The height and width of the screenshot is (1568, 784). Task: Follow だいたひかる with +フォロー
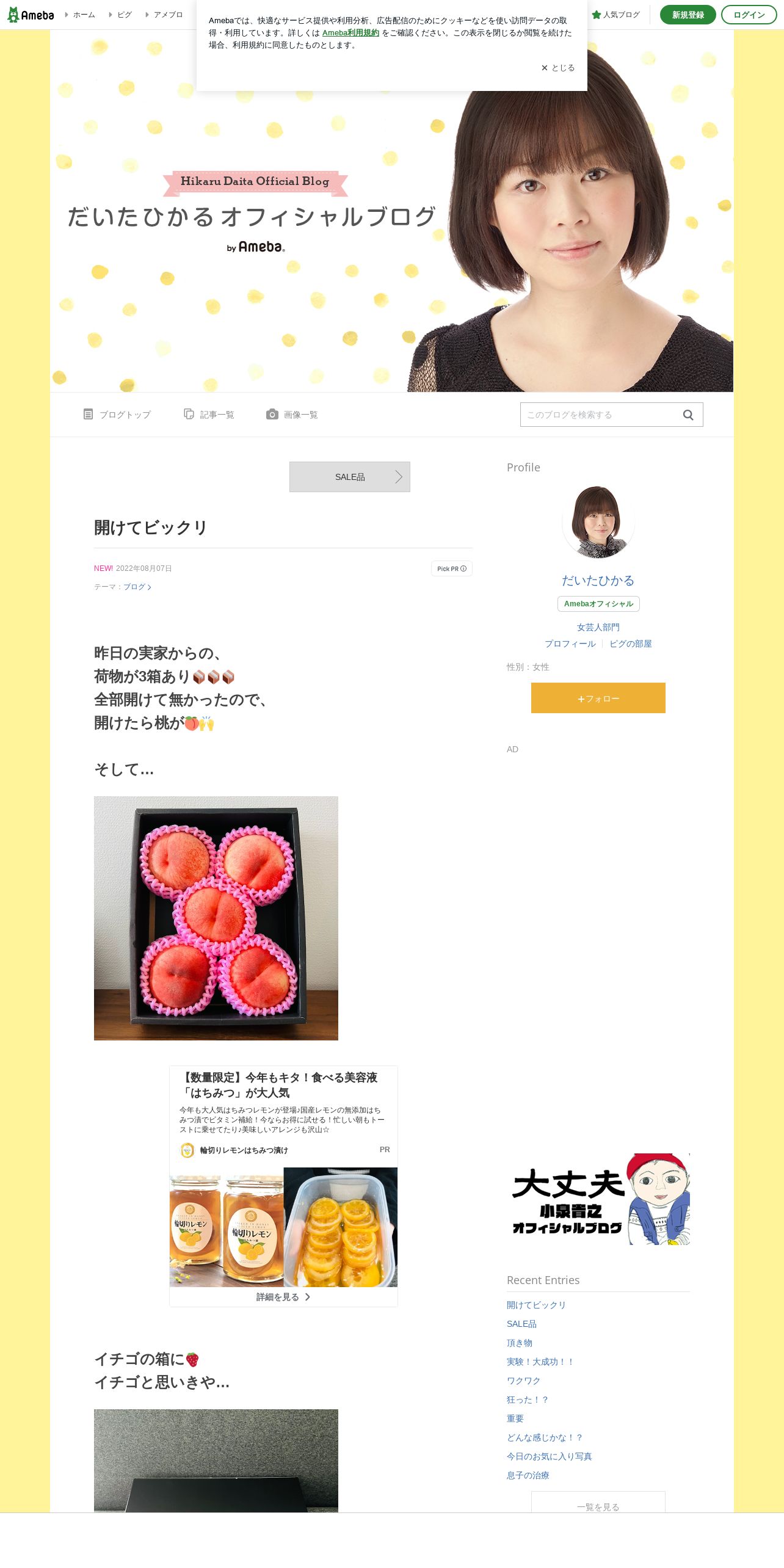tap(598, 698)
